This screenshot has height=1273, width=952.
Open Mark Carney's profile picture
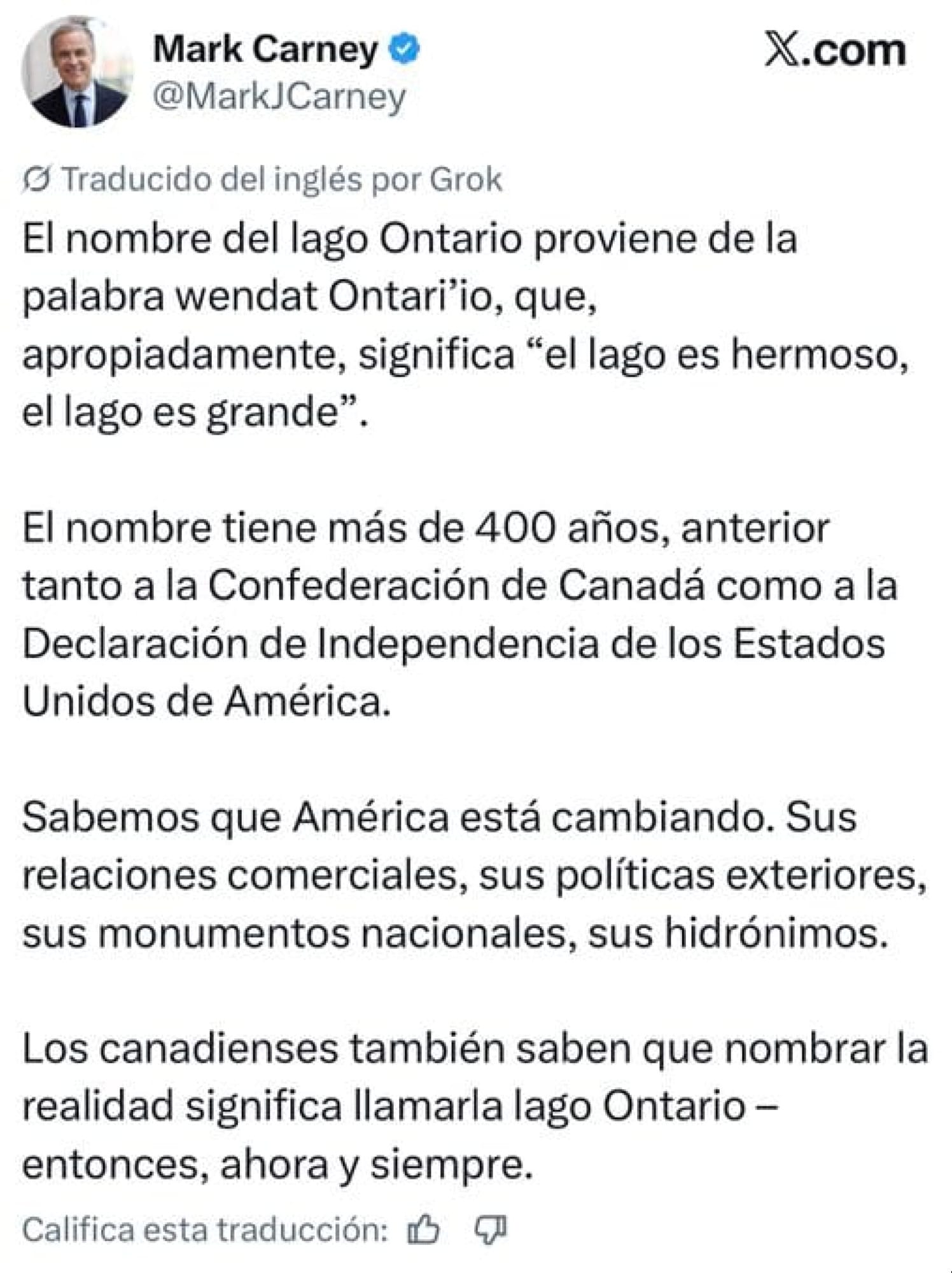coord(77,72)
